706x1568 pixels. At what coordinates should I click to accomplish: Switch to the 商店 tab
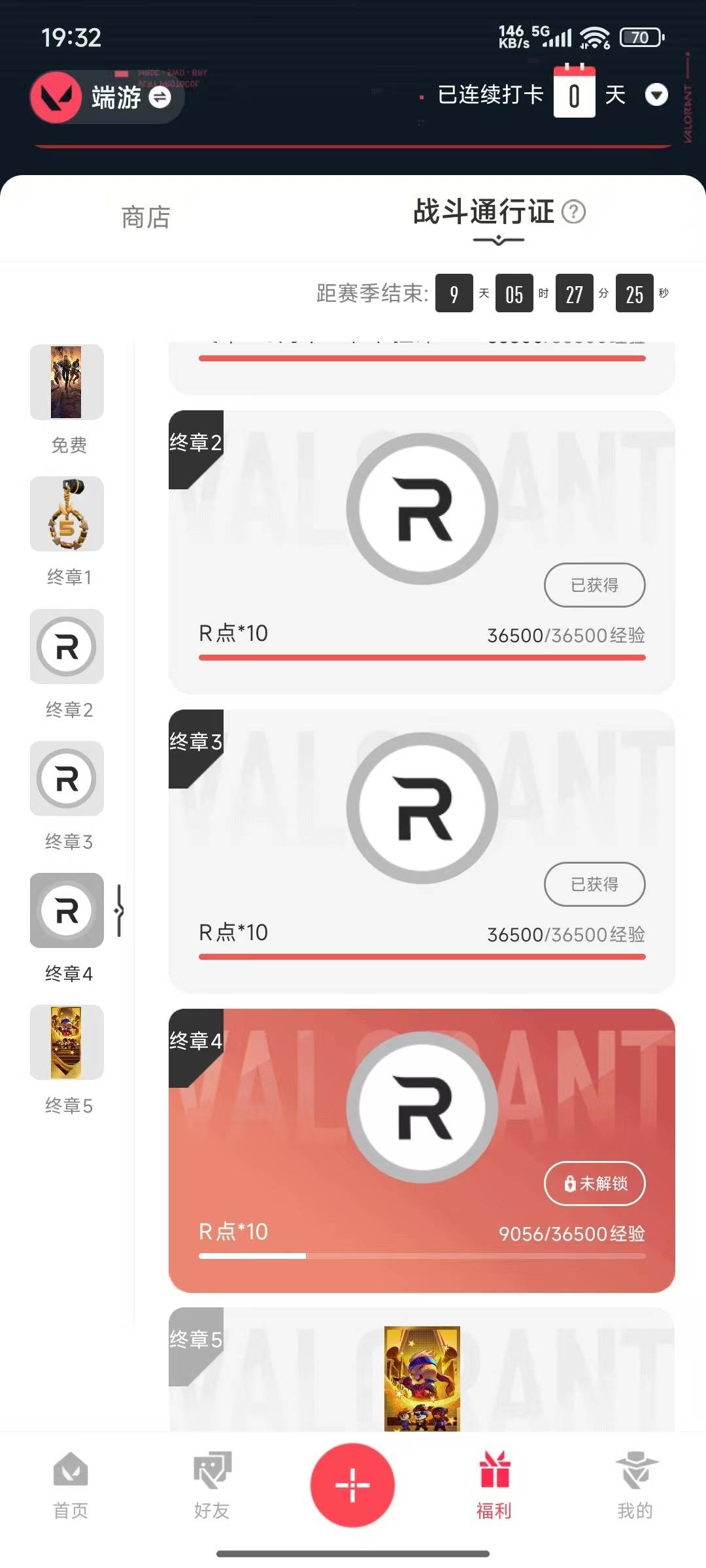[x=143, y=218]
